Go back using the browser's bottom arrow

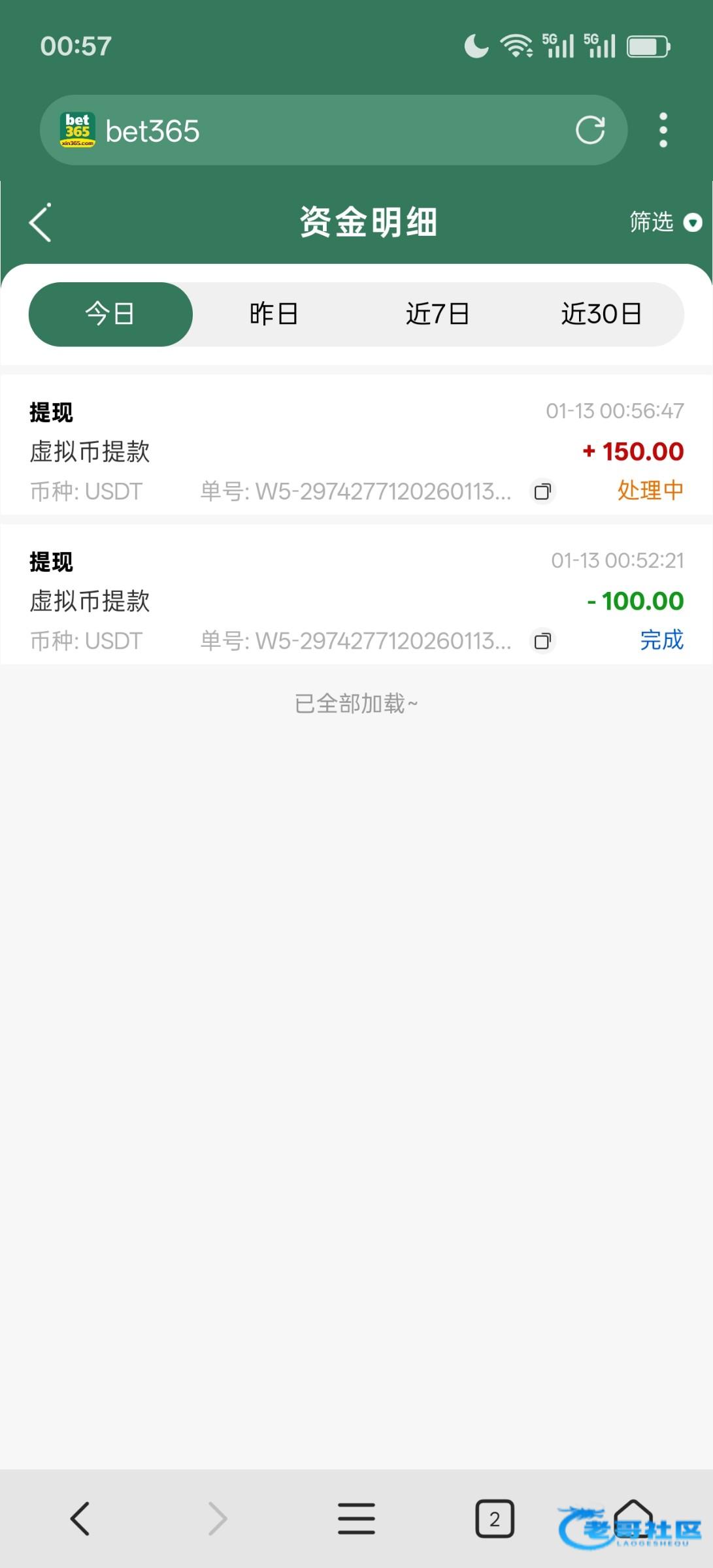(x=80, y=1518)
